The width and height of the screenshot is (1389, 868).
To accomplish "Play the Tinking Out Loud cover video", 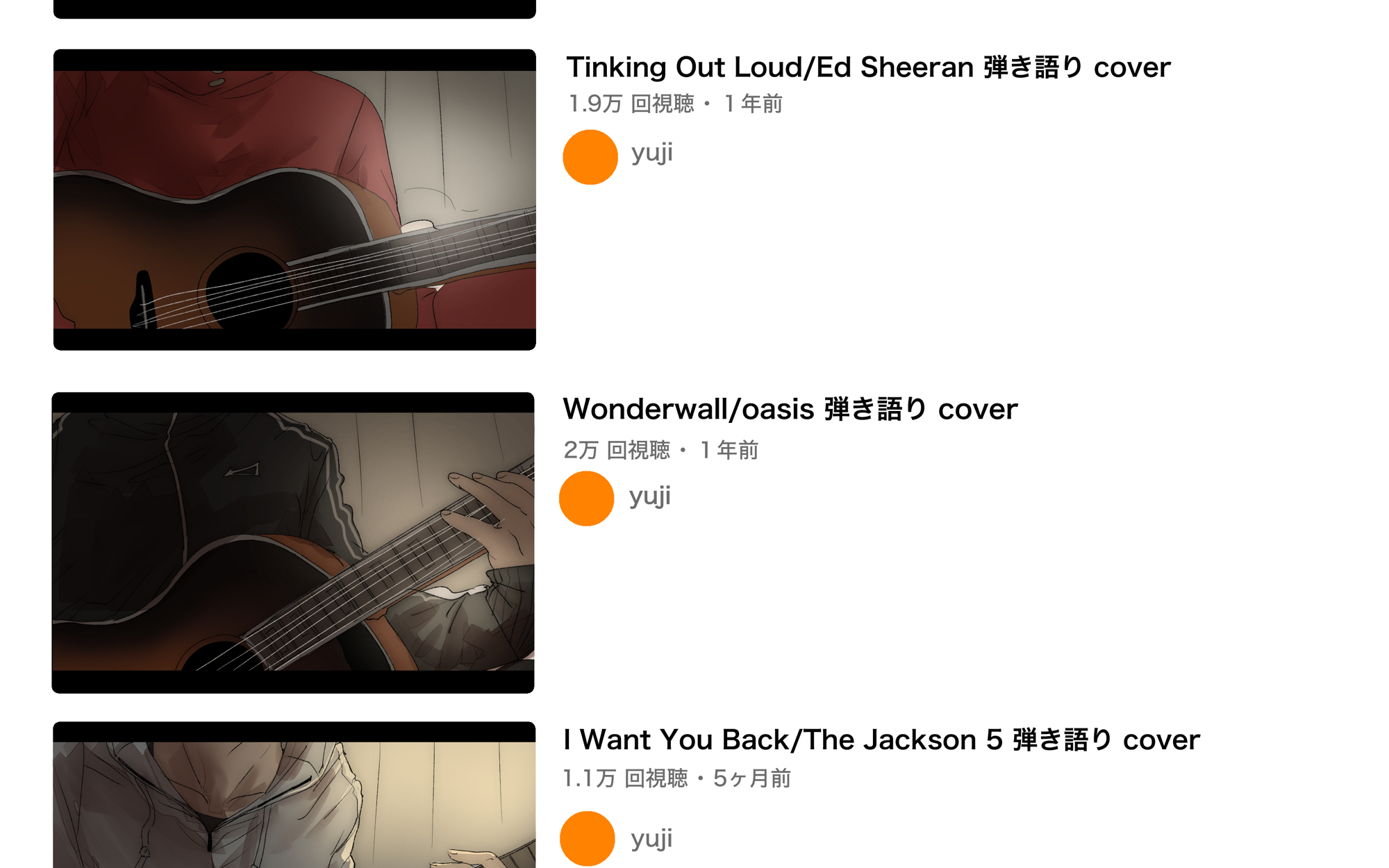I will click(294, 199).
